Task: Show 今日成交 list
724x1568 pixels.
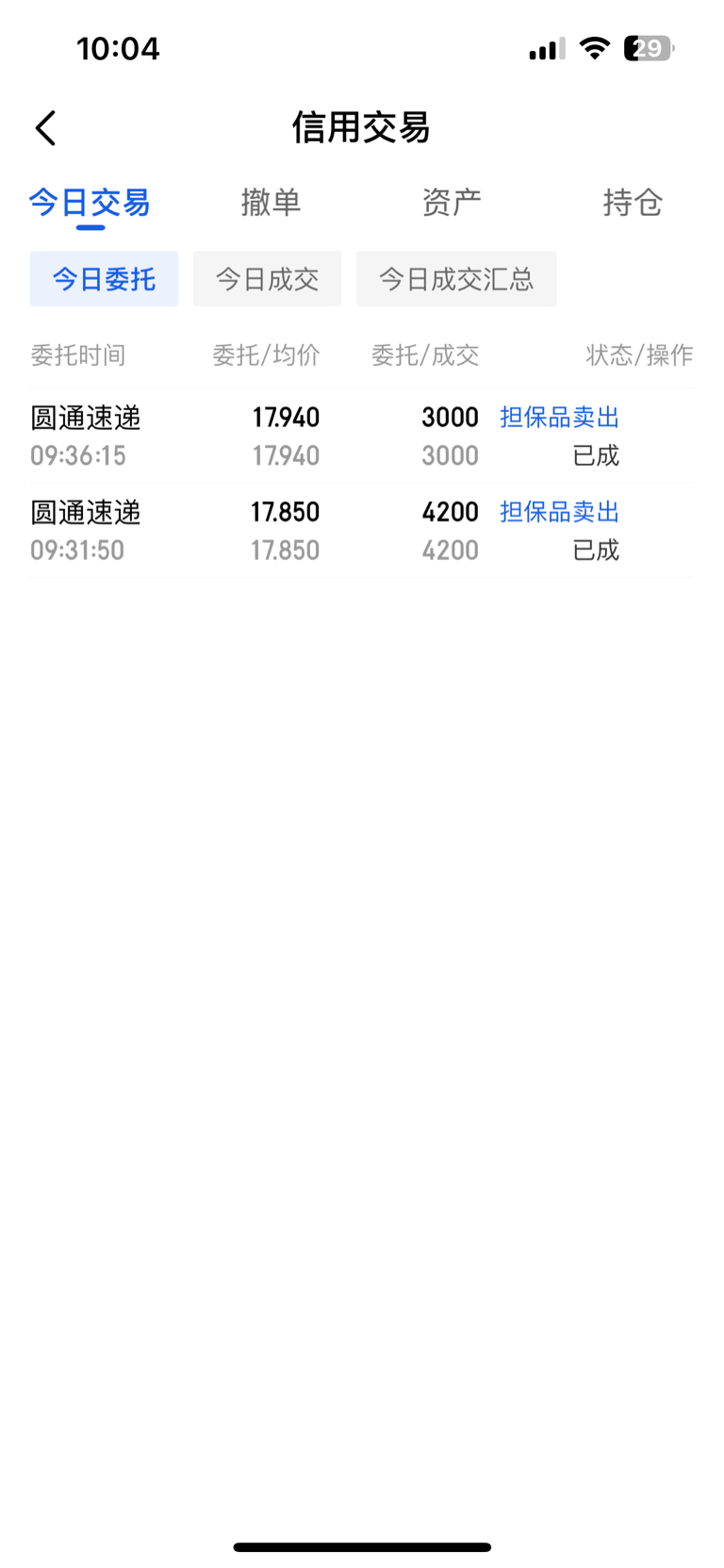Action: (x=267, y=279)
